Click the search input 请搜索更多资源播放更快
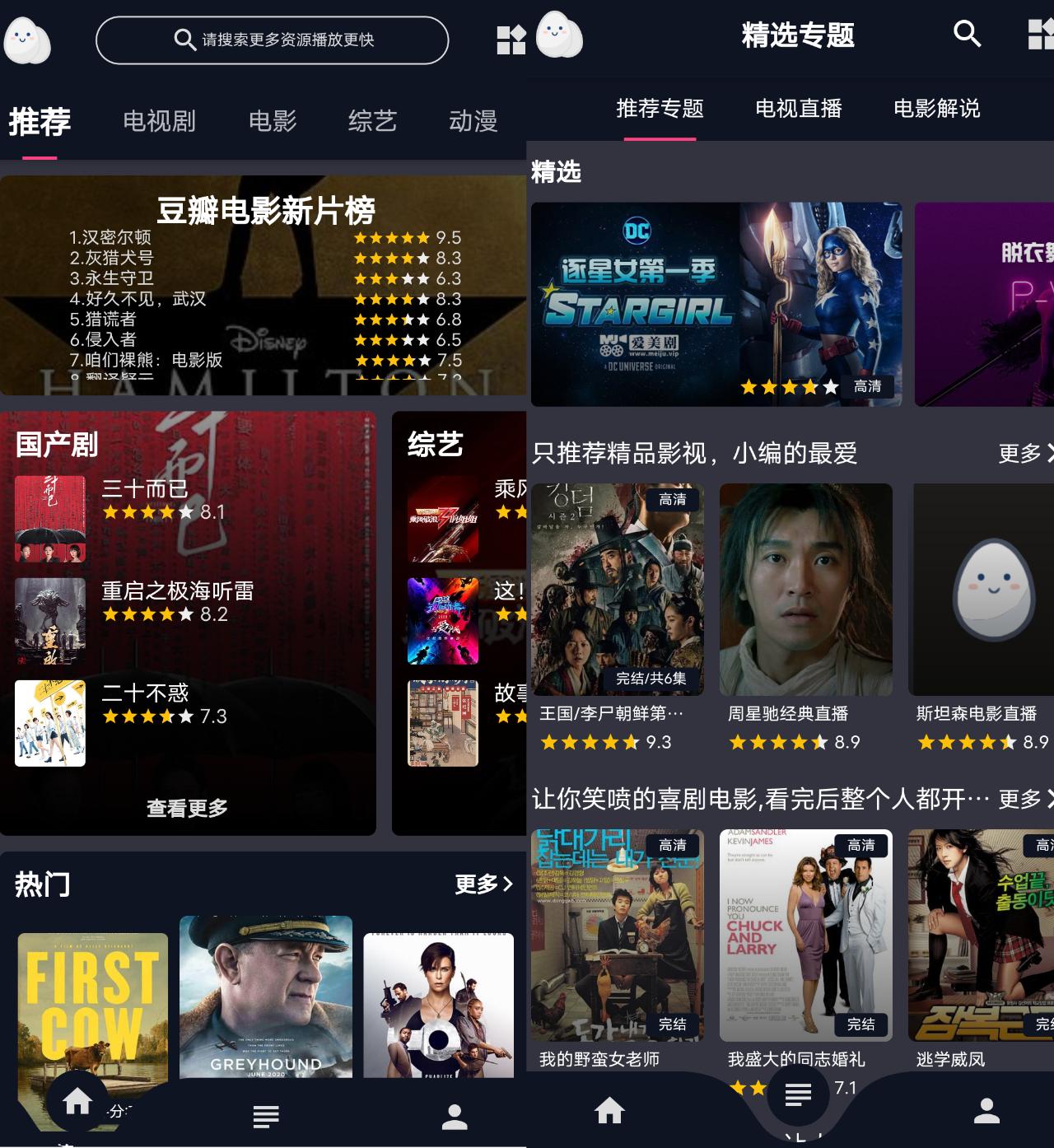Image resolution: width=1054 pixels, height=1148 pixels. pos(272,40)
